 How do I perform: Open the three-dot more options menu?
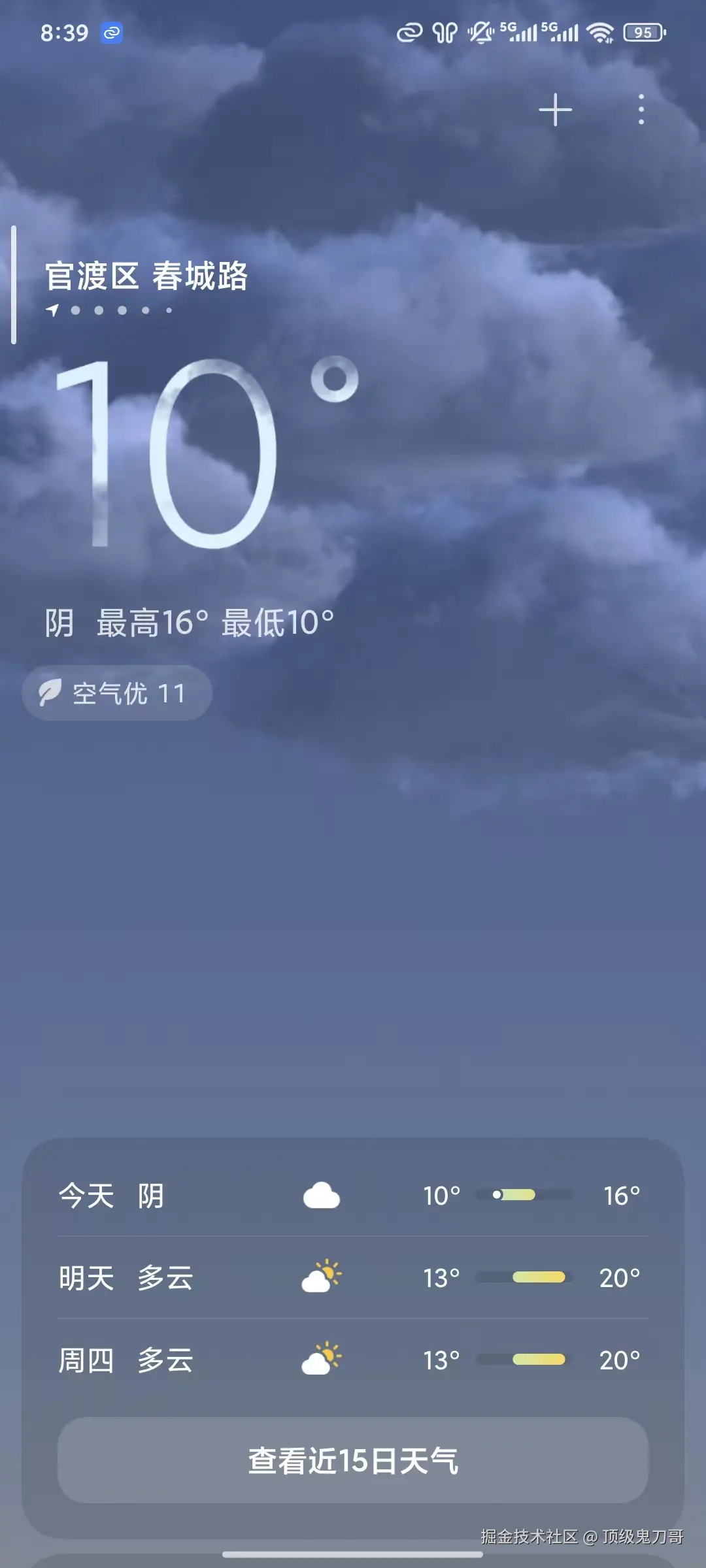pyautogui.click(x=641, y=110)
